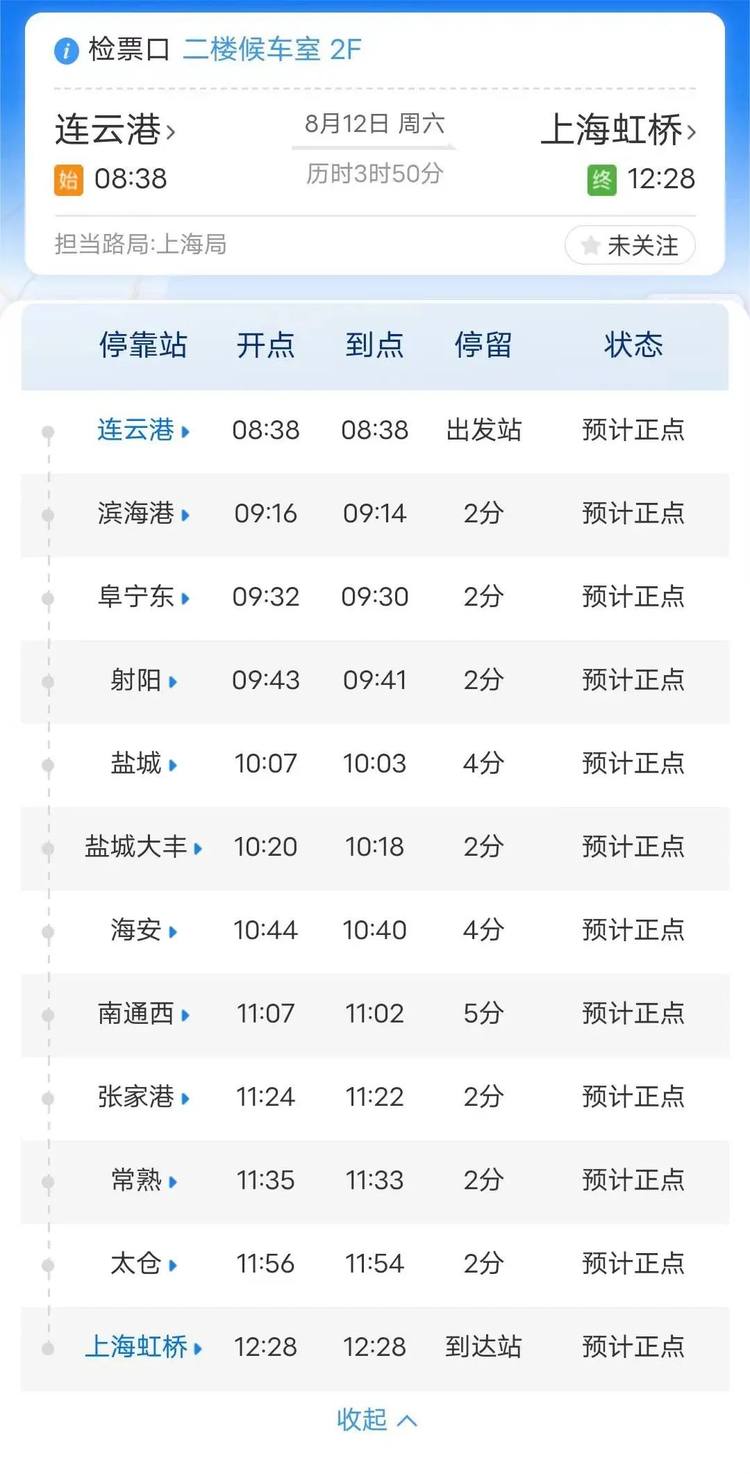Open 上海虹桥 in the stop list
This screenshot has height=1474, width=750.
[143, 1347]
